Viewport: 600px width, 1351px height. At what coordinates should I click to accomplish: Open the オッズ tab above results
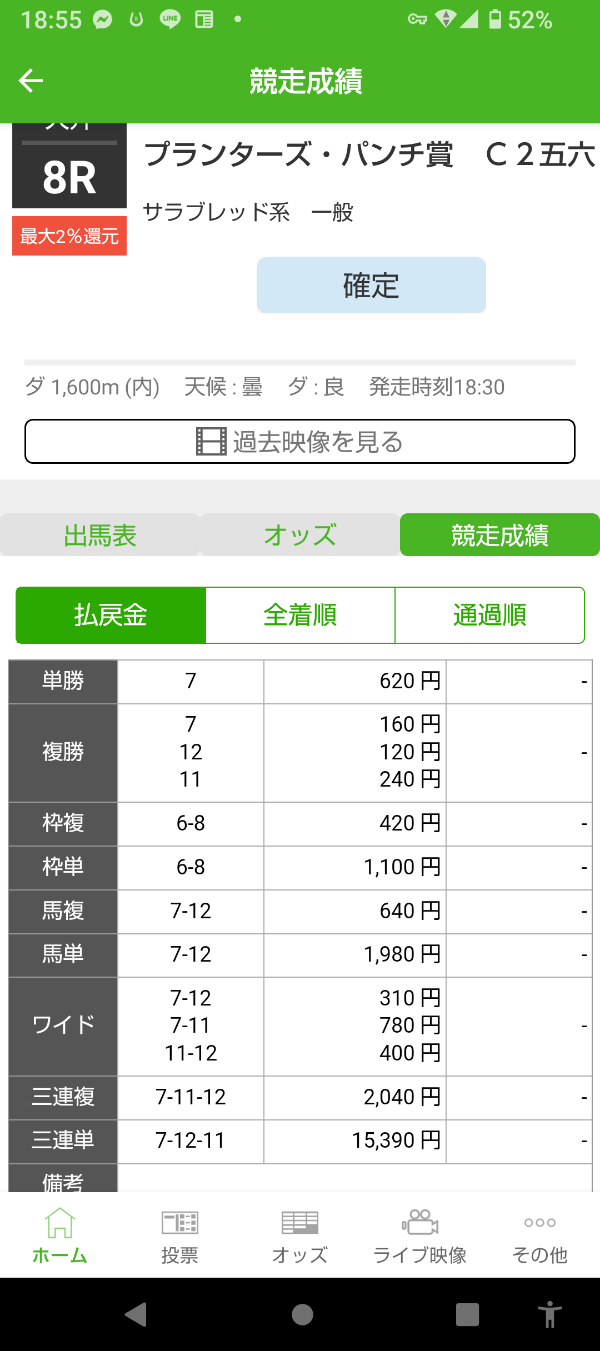click(300, 535)
